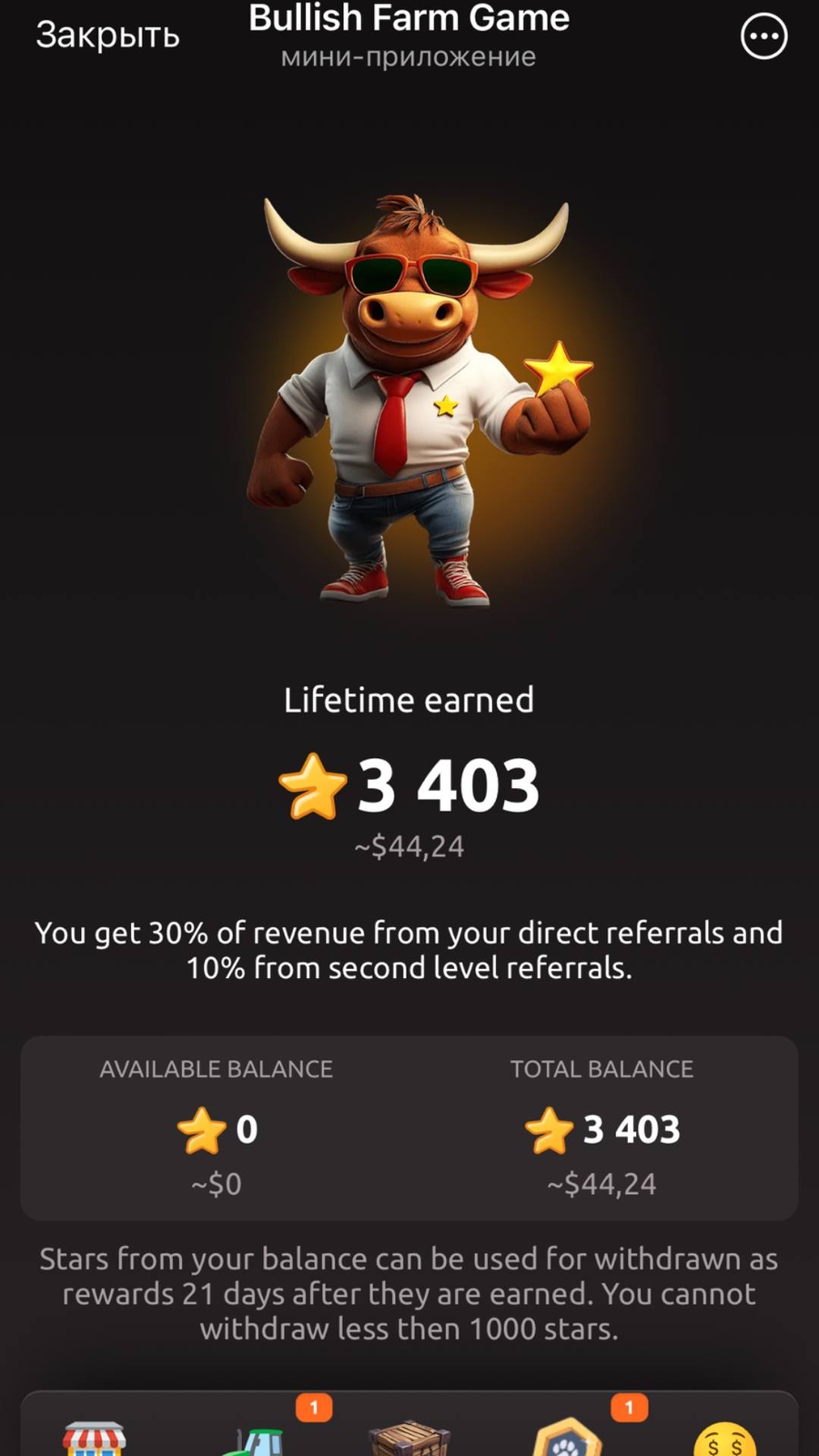Close the mini app via Закрыть
819x1456 pixels.
click(x=107, y=35)
